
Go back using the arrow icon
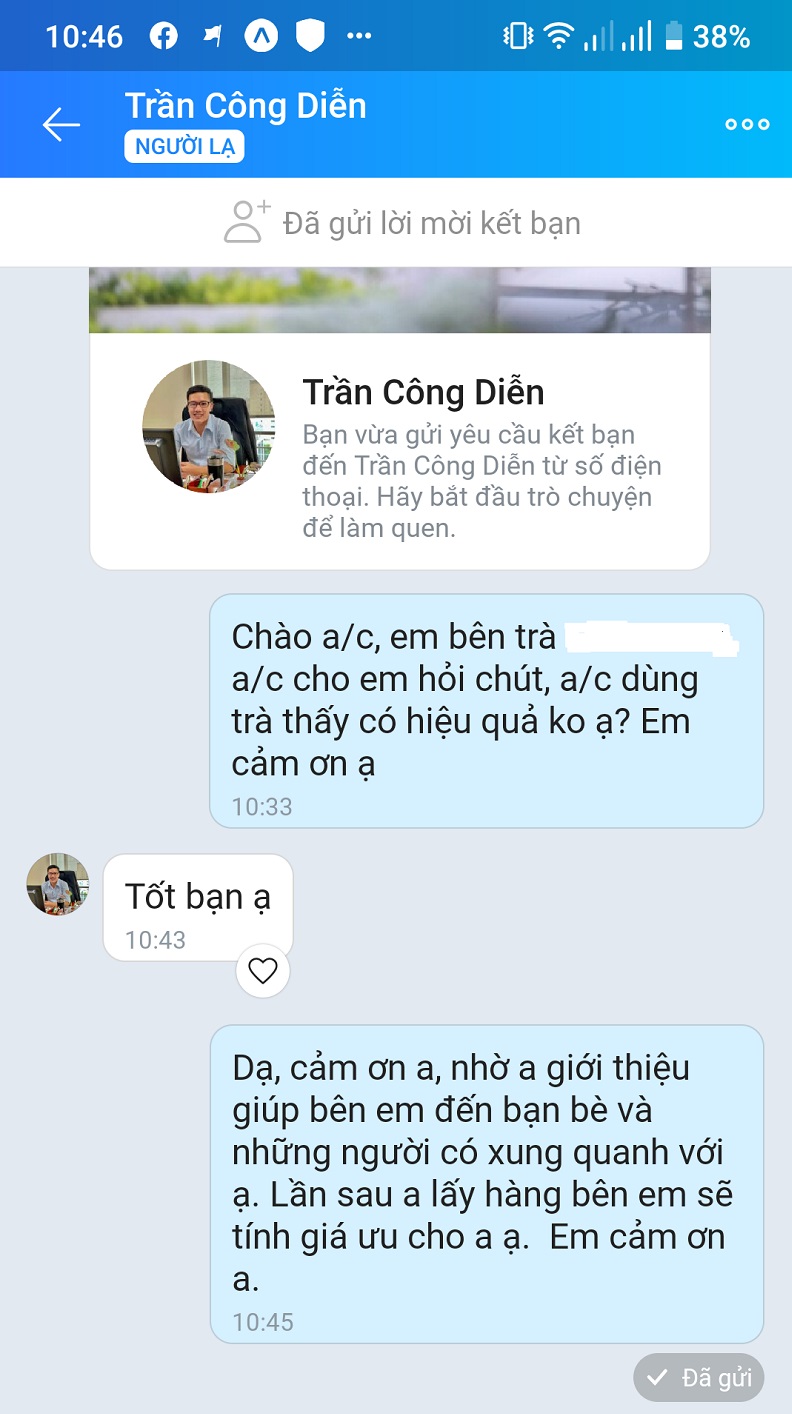[x=61, y=125]
